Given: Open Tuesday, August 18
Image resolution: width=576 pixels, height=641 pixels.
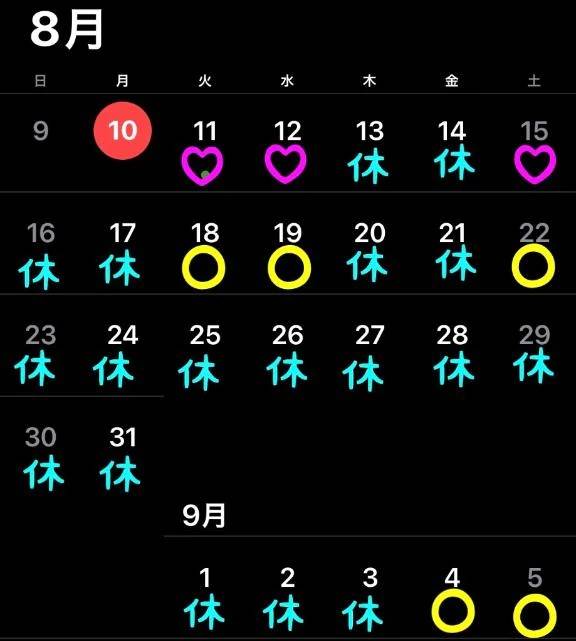Looking at the screenshot, I should click(205, 233).
